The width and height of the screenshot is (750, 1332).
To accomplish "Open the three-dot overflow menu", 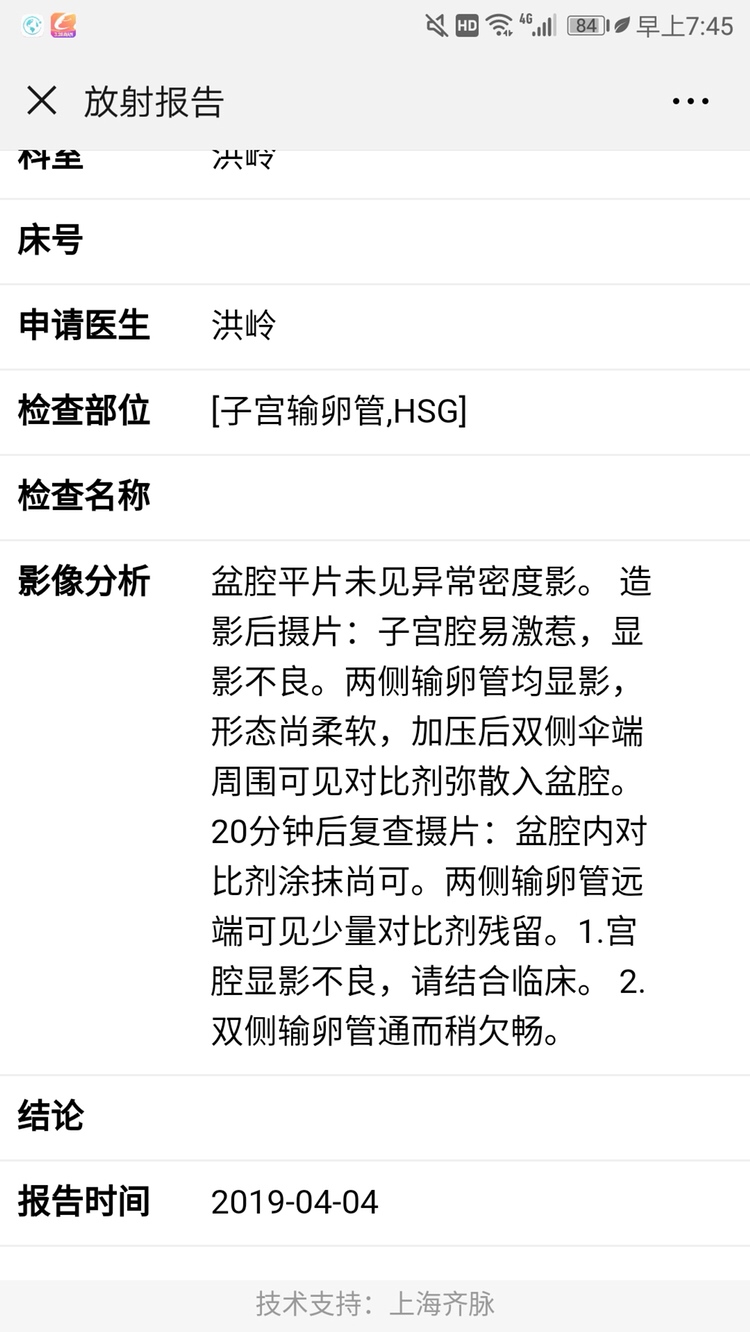I will (690, 101).
